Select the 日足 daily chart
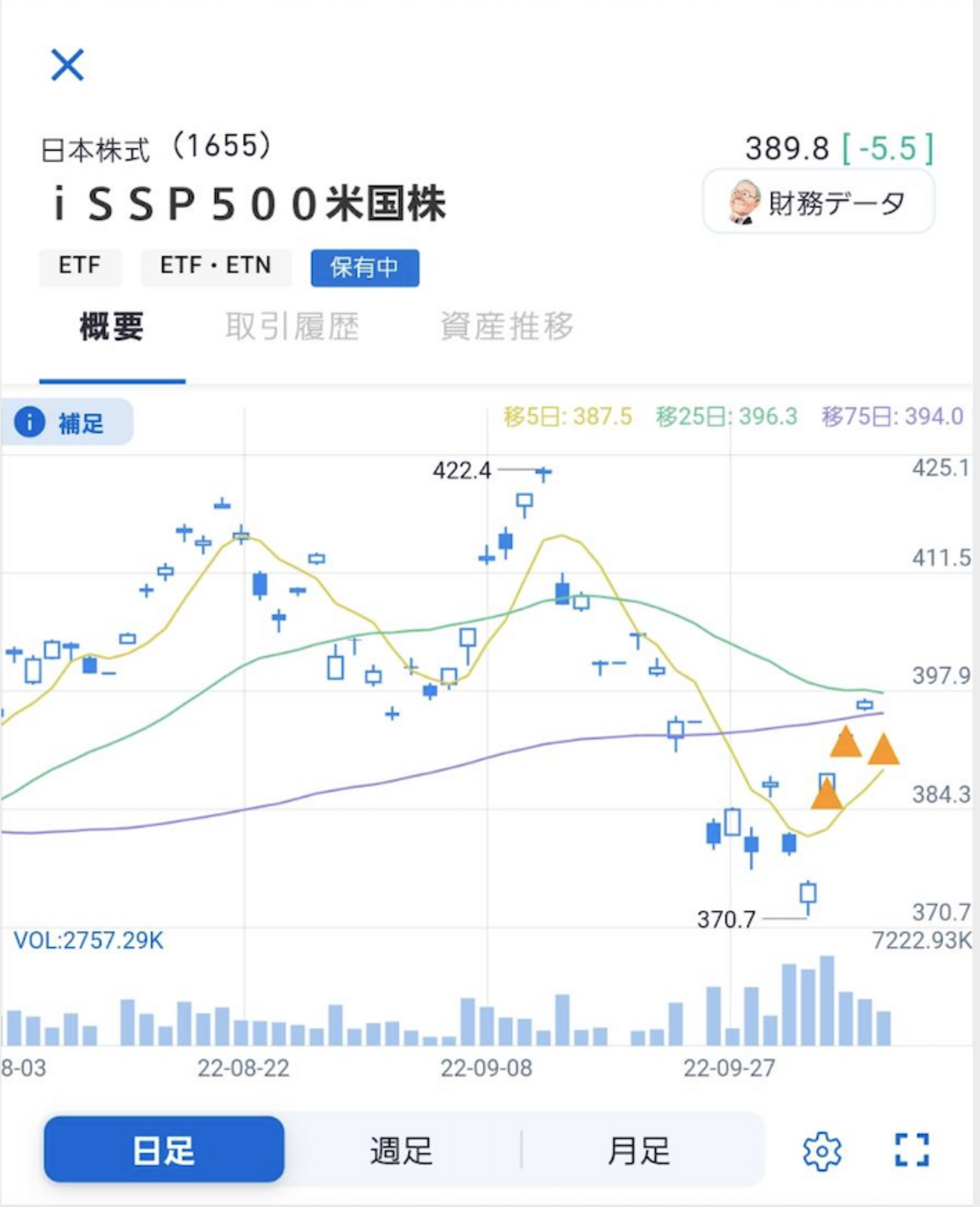Screen dimensions: 980x1207 164,1150
